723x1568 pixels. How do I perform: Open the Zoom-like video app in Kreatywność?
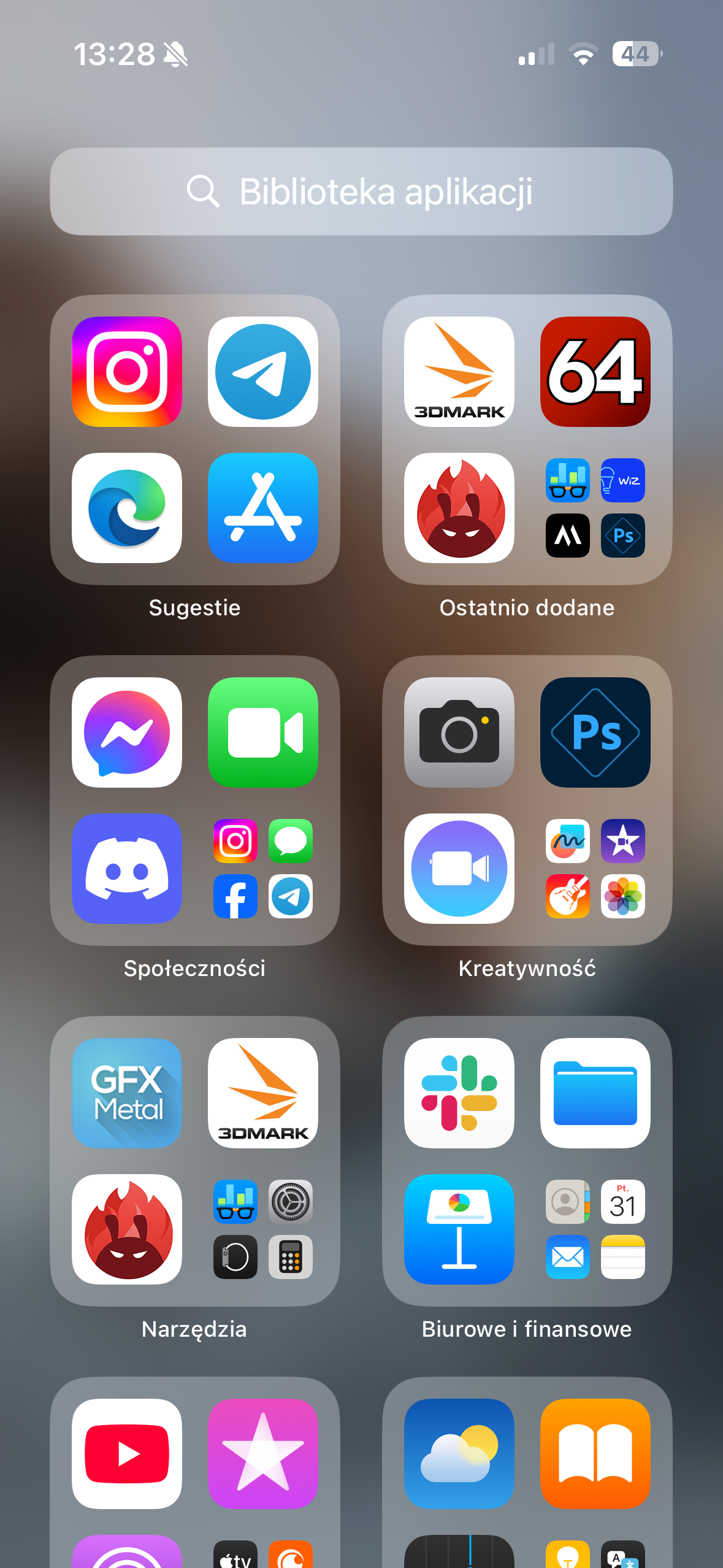tap(459, 869)
